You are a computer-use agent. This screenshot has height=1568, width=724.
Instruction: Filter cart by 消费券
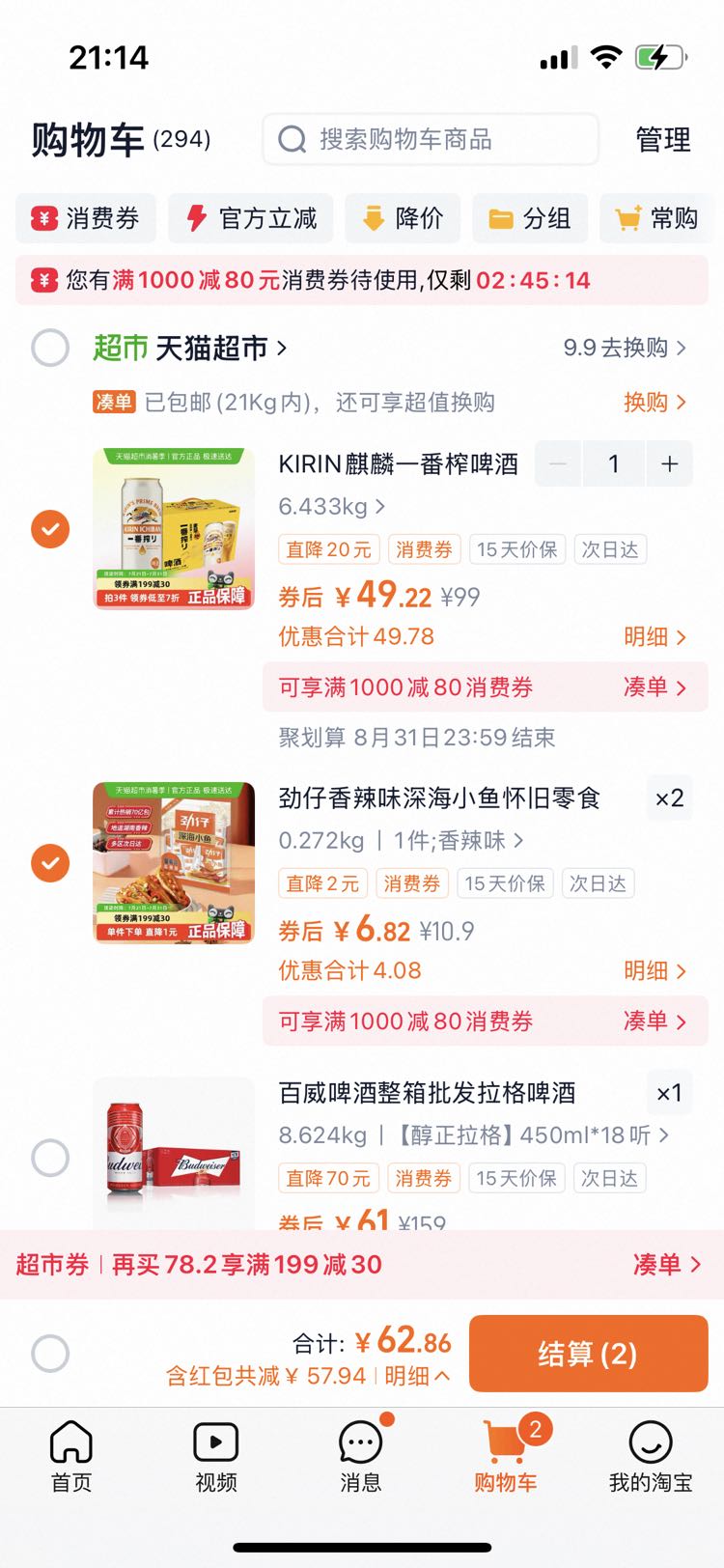click(x=86, y=218)
